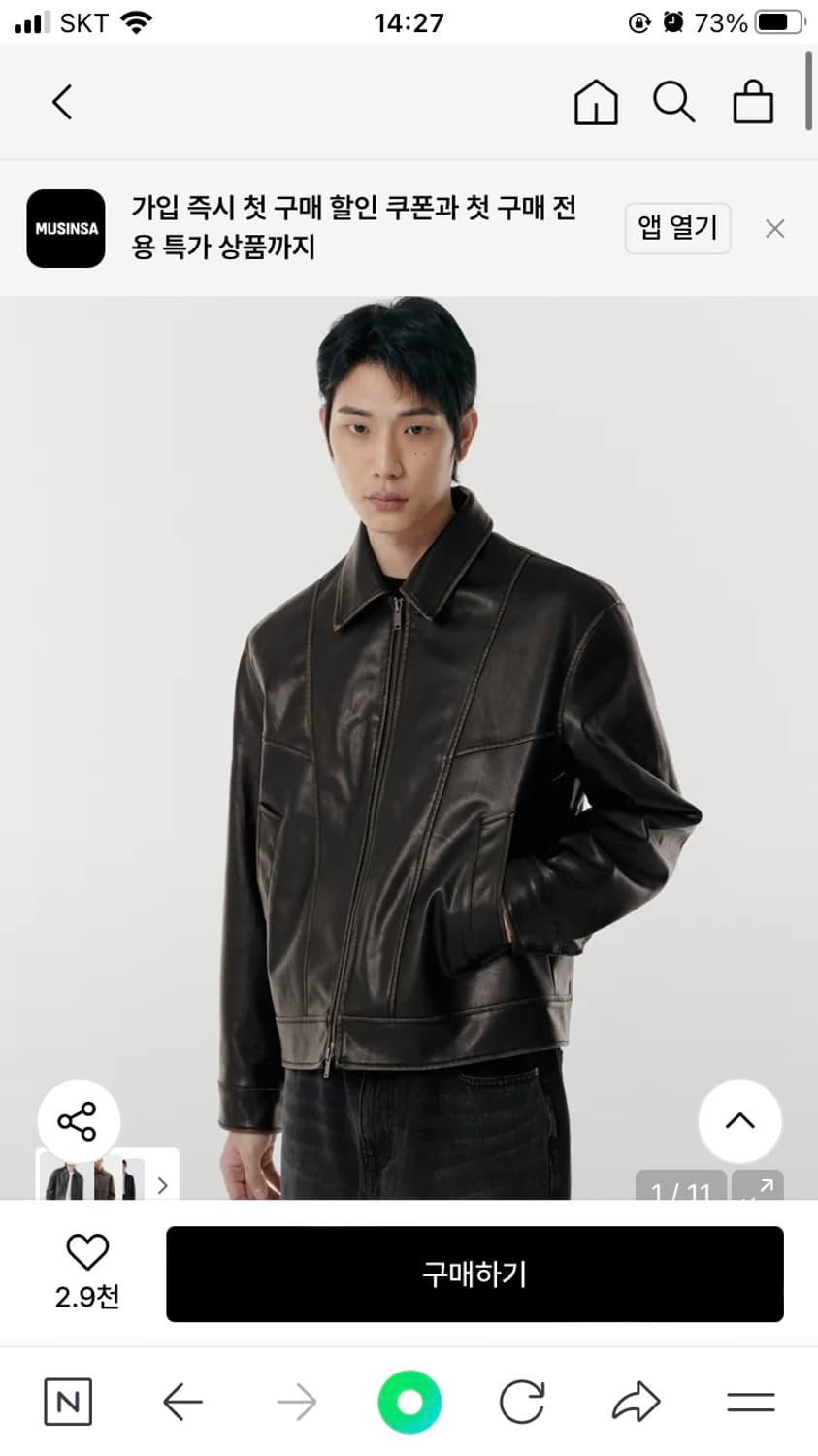Tap the green Naver shortcut button
818x1456 pixels.
point(409,1402)
